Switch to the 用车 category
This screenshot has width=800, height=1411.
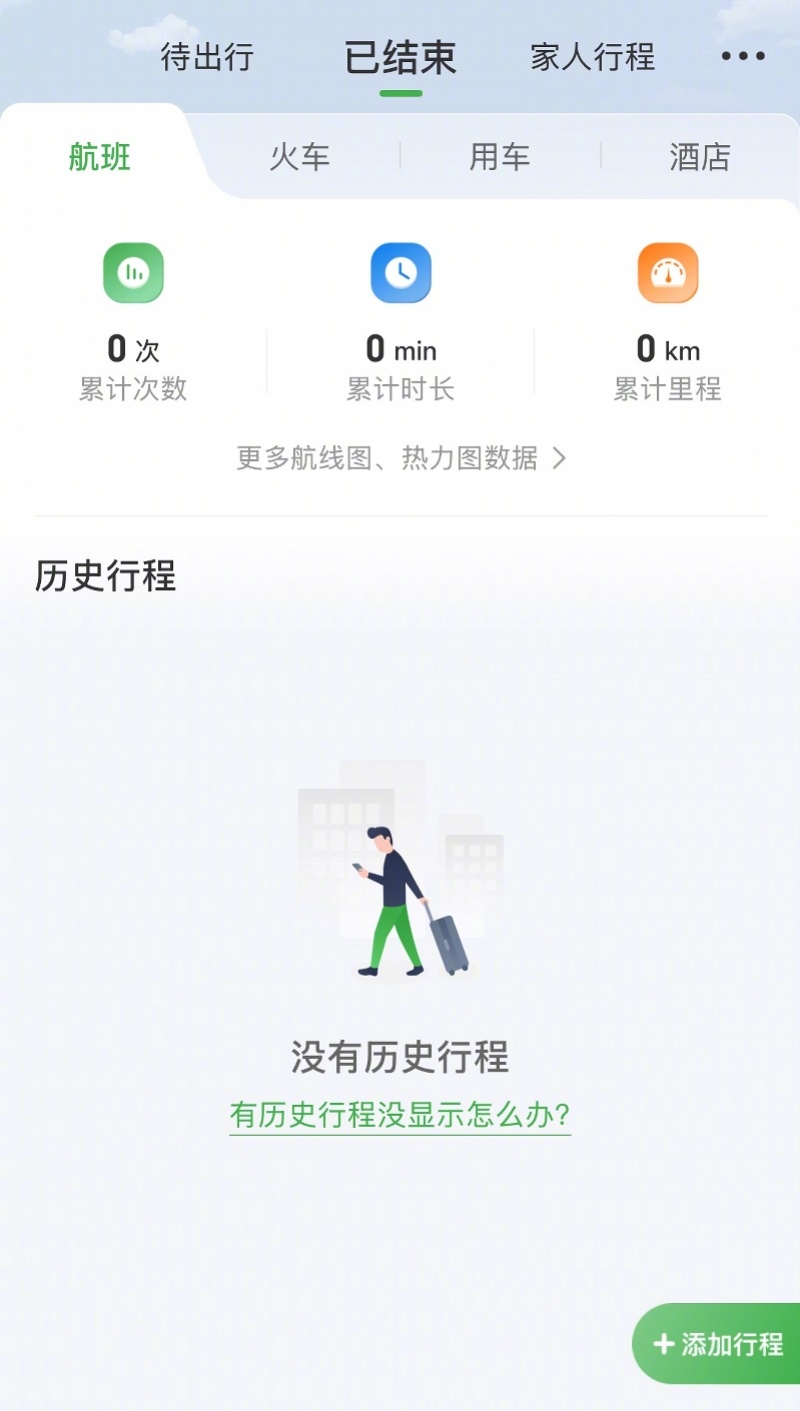click(500, 156)
